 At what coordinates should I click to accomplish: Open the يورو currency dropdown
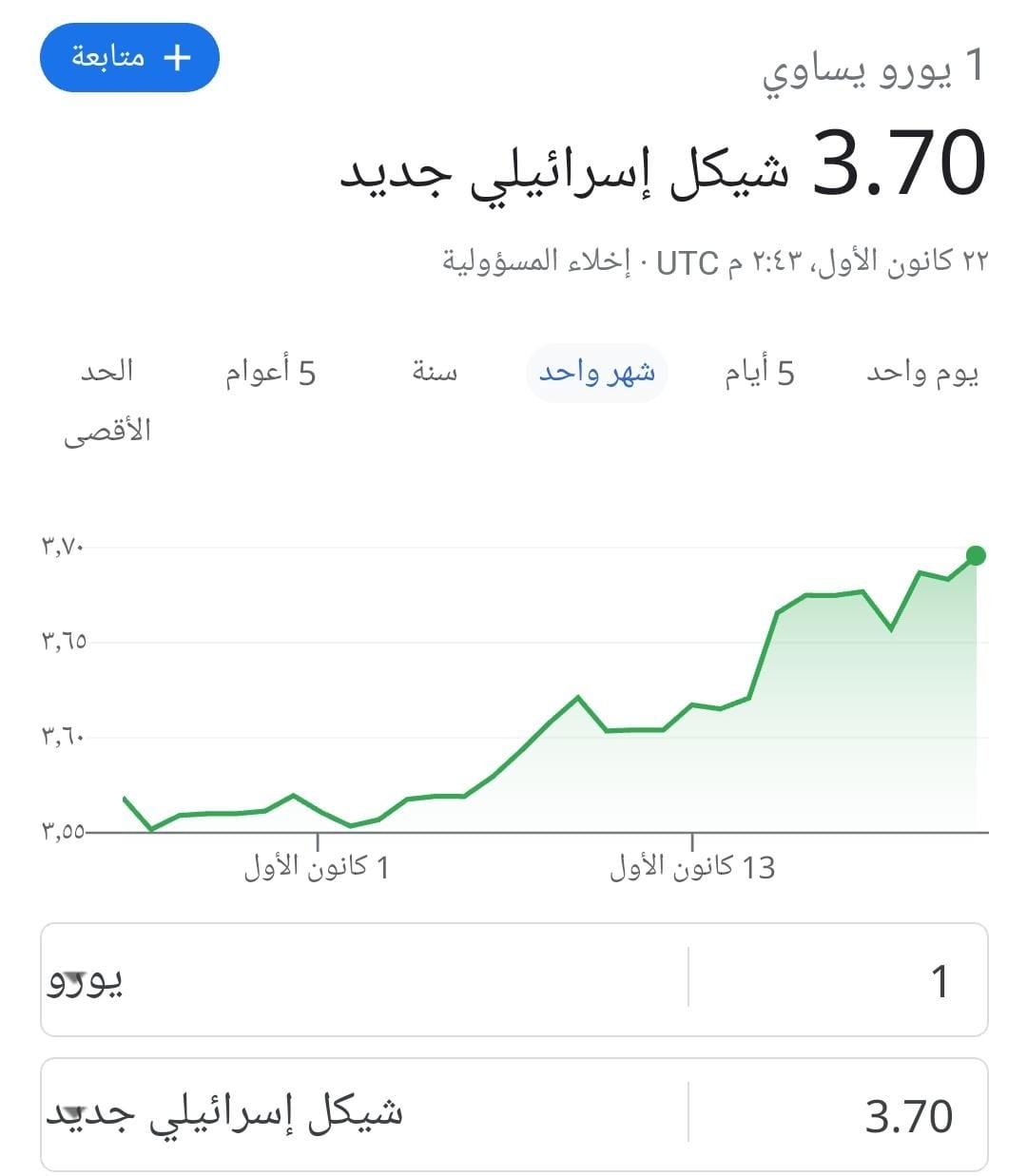361,980
